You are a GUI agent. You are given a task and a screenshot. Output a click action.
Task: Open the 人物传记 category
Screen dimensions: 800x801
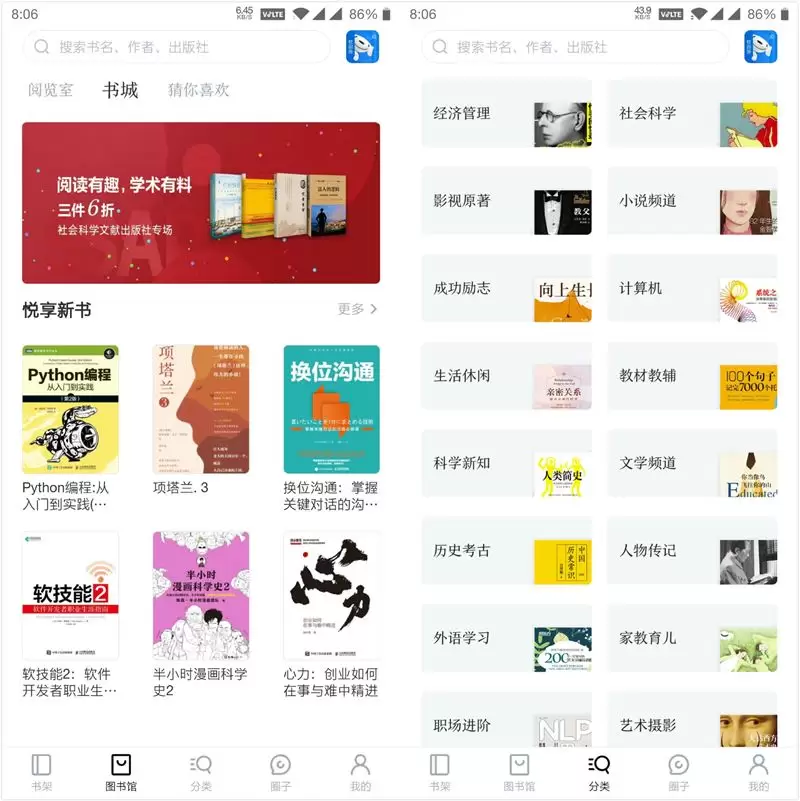[x=692, y=551]
